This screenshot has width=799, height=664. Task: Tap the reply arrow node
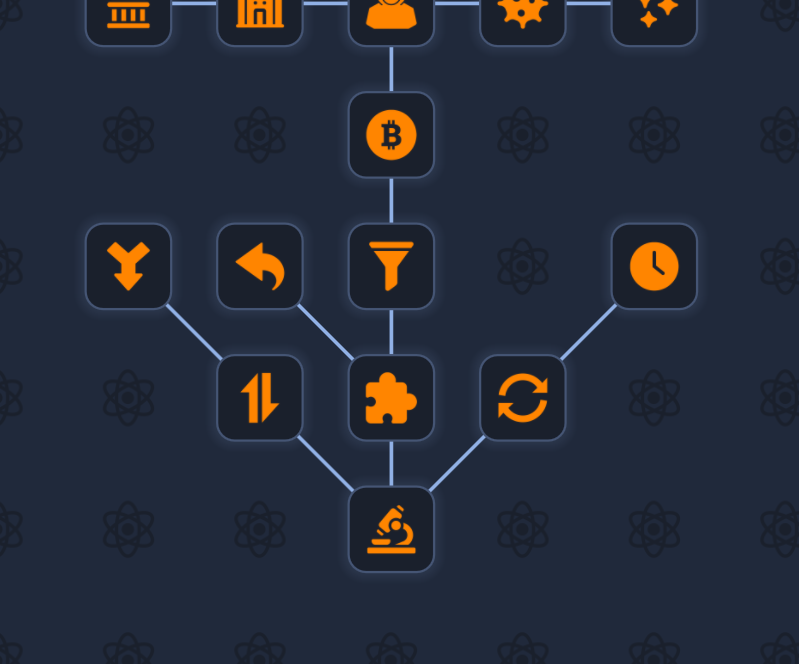click(x=260, y=266)
